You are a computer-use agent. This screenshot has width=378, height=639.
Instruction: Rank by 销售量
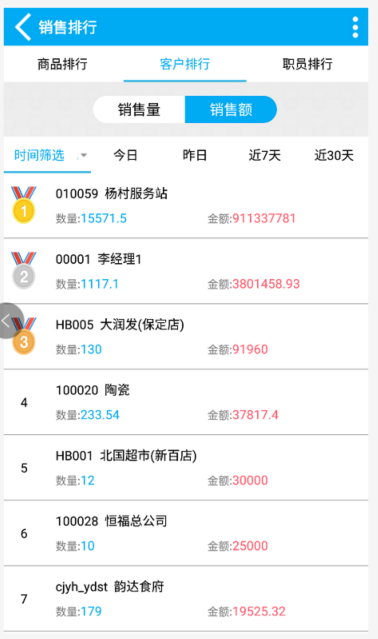(x=139, y=110)
